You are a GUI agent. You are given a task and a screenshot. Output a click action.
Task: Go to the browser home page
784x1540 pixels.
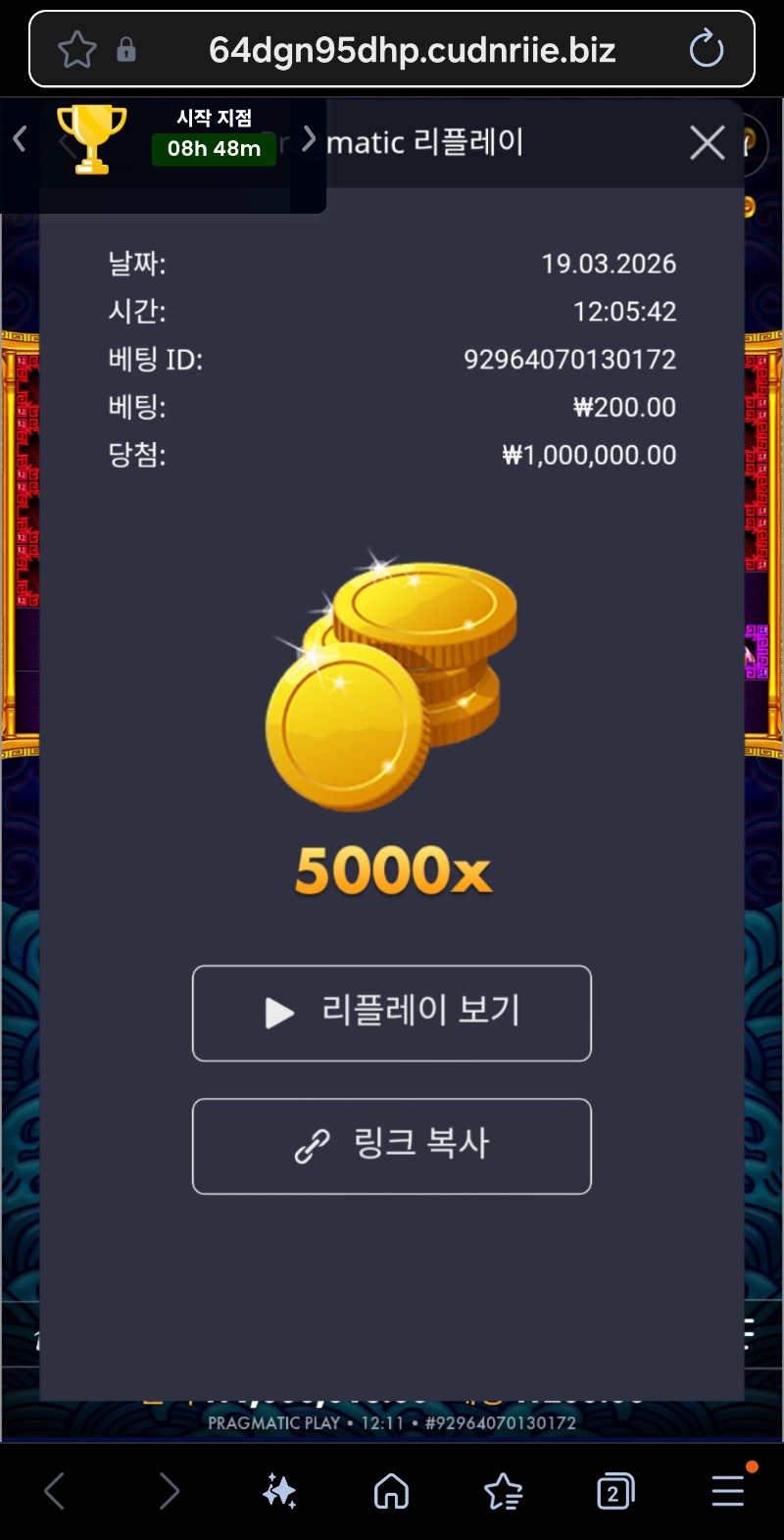tap(391, 1491)
